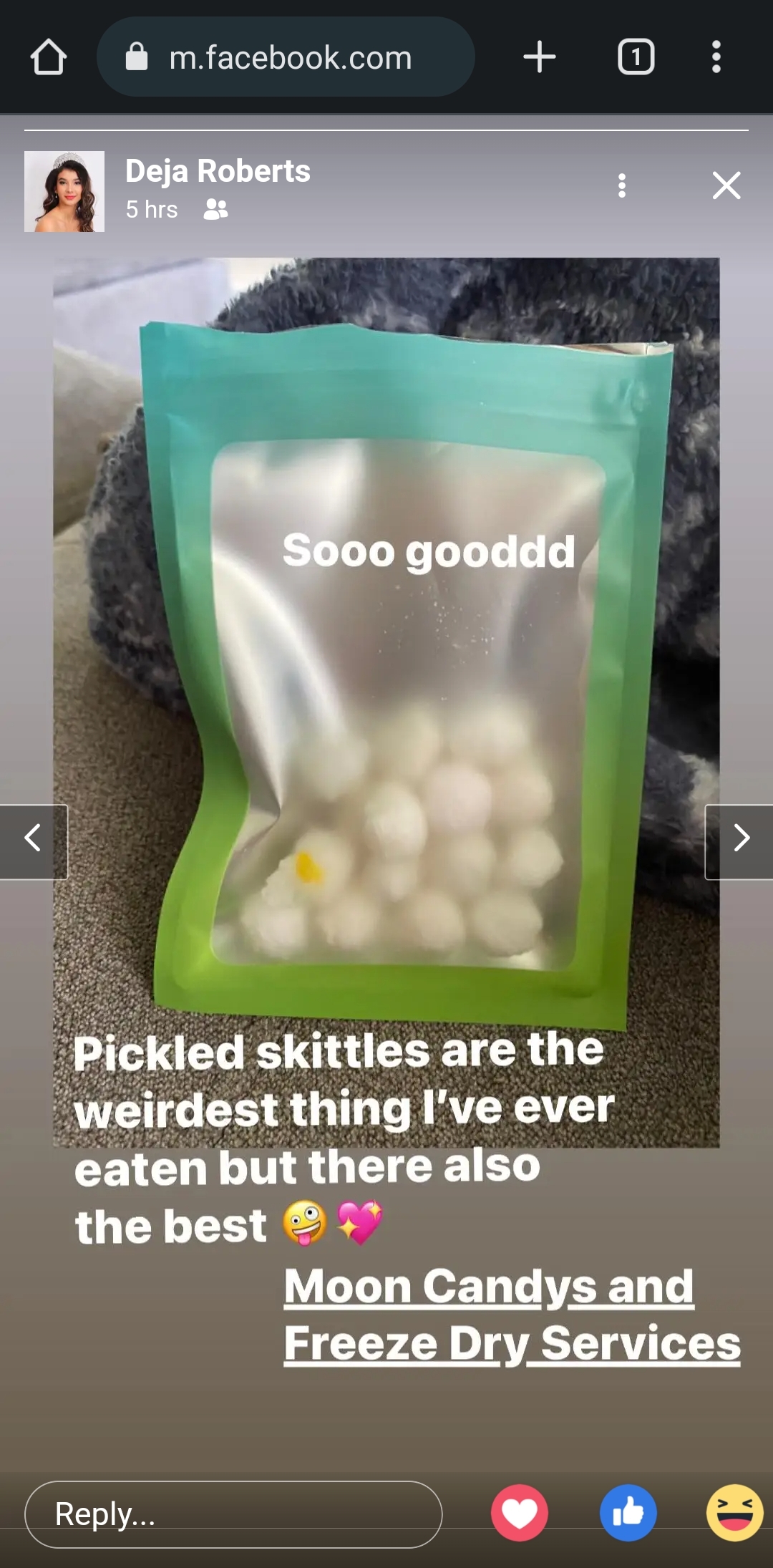The image size is (773, 1568).
Task: Open the tab switcher
Action: point(636,57)
